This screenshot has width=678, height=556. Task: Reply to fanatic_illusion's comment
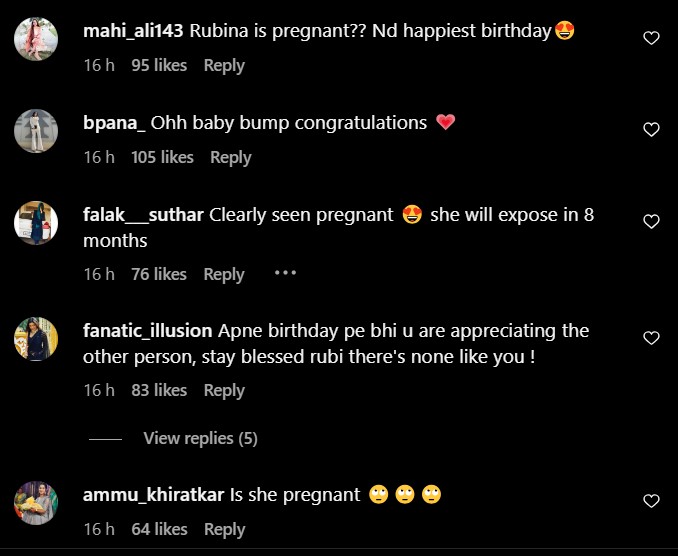tap(224, 390)
